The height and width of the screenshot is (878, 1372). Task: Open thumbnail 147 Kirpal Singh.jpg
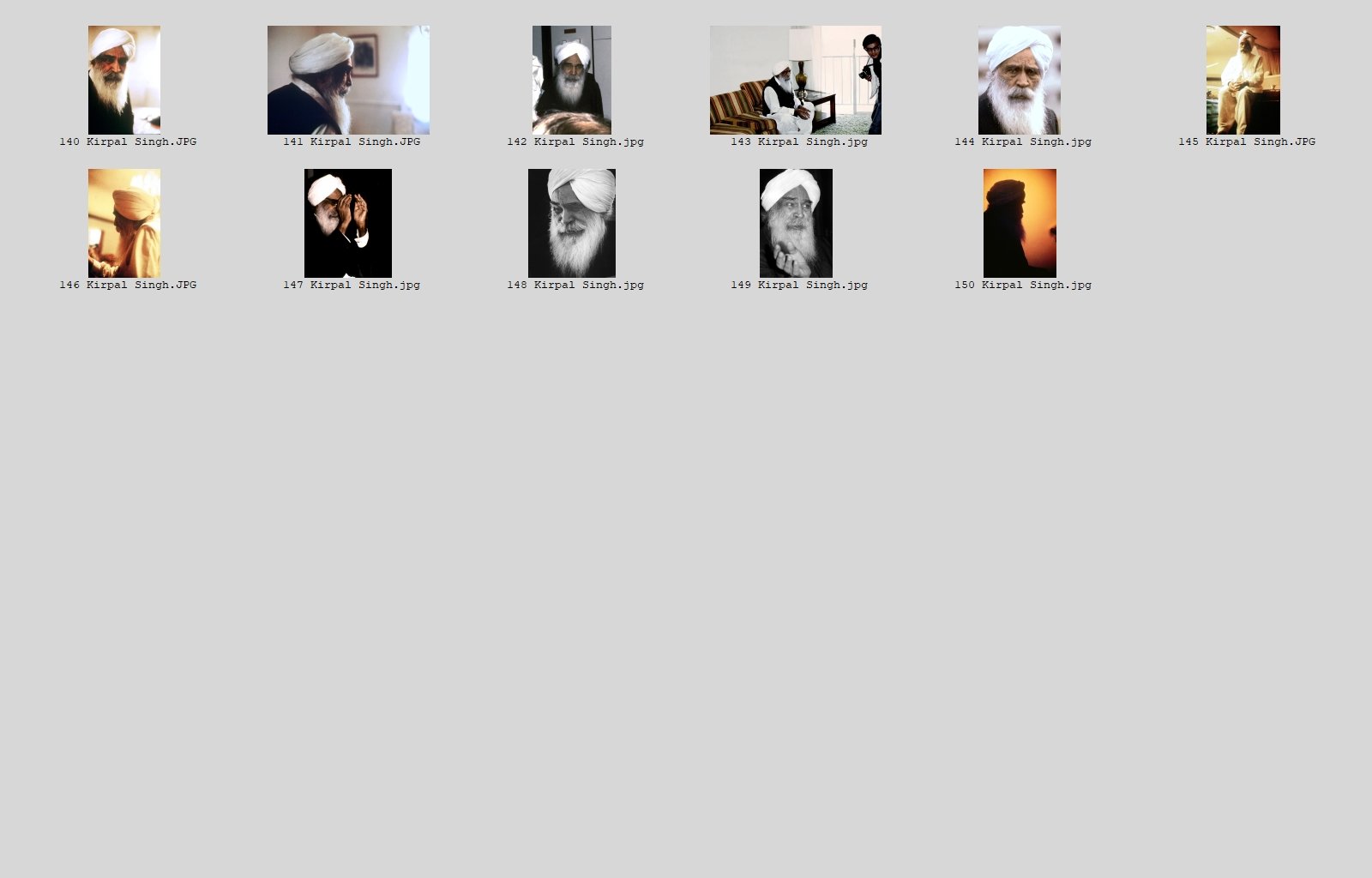(x=348, y=223)
